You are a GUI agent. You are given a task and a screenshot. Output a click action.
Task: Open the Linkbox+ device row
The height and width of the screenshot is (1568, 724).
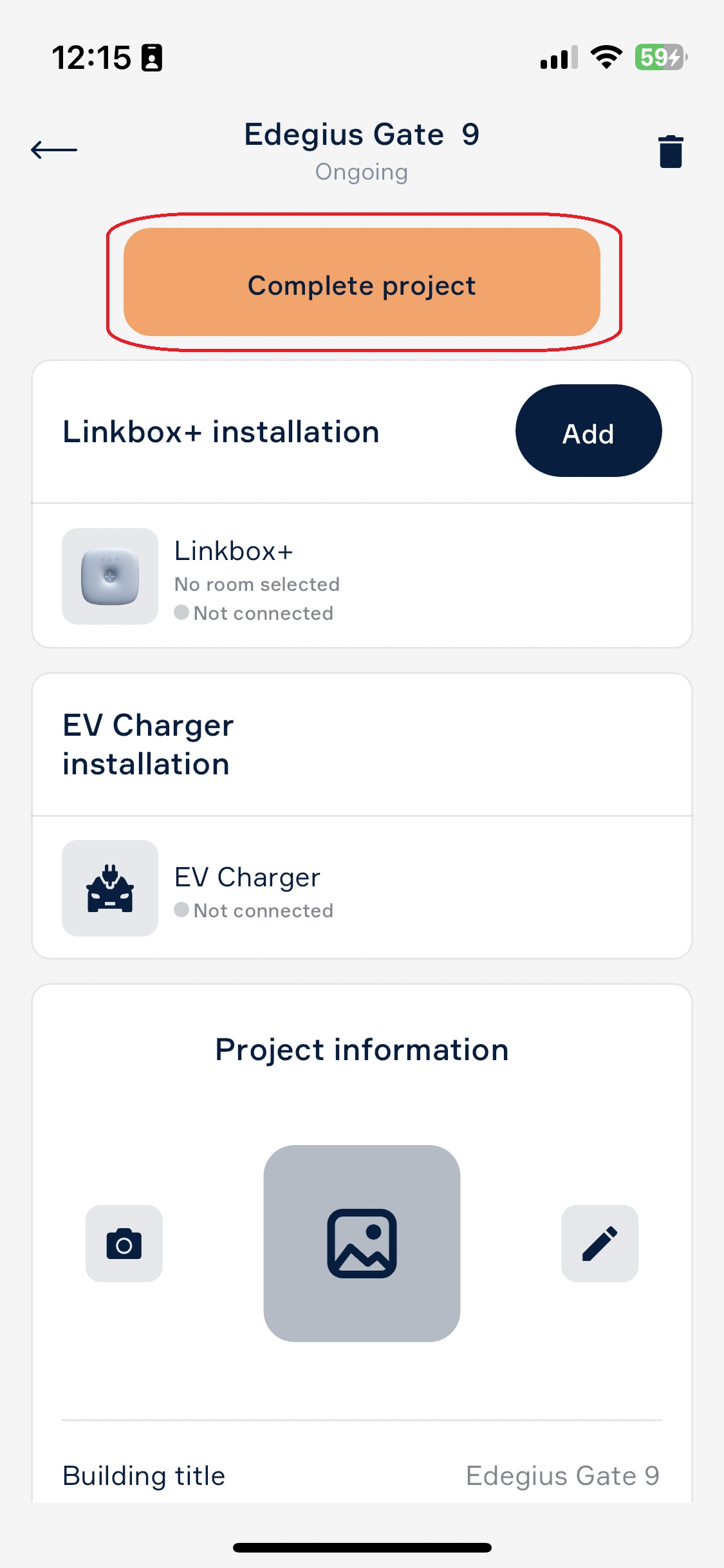coord(362,576)
